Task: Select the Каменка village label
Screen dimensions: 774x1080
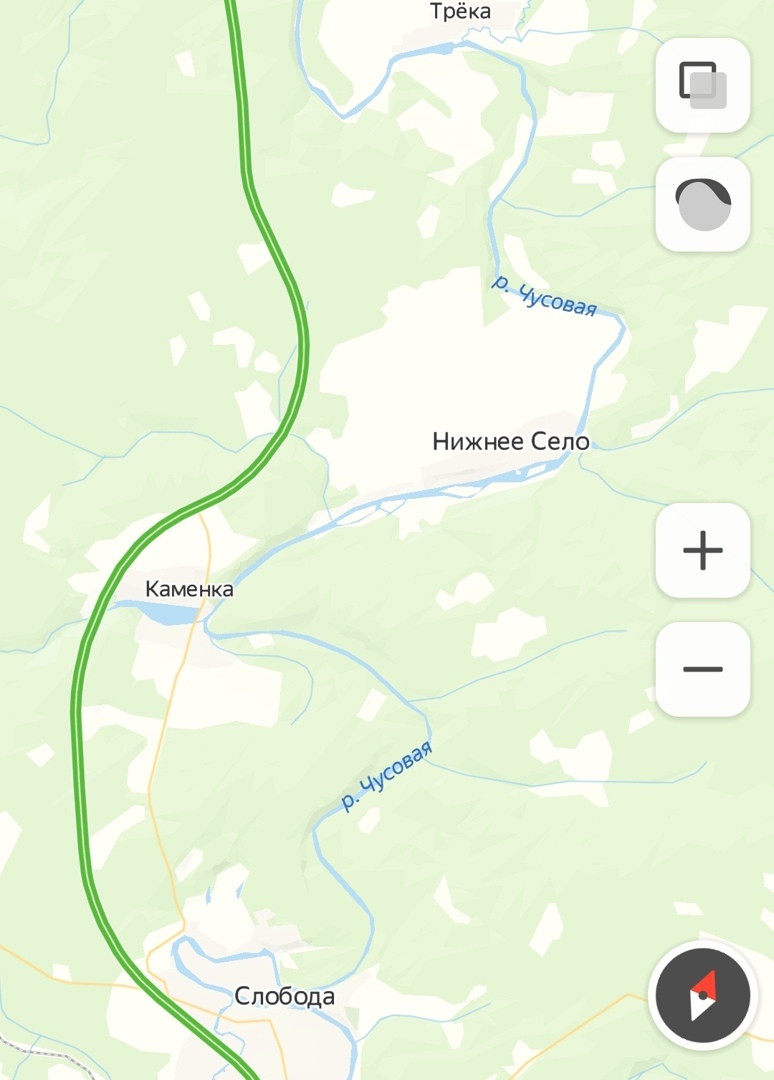Action: click(189, 590)
